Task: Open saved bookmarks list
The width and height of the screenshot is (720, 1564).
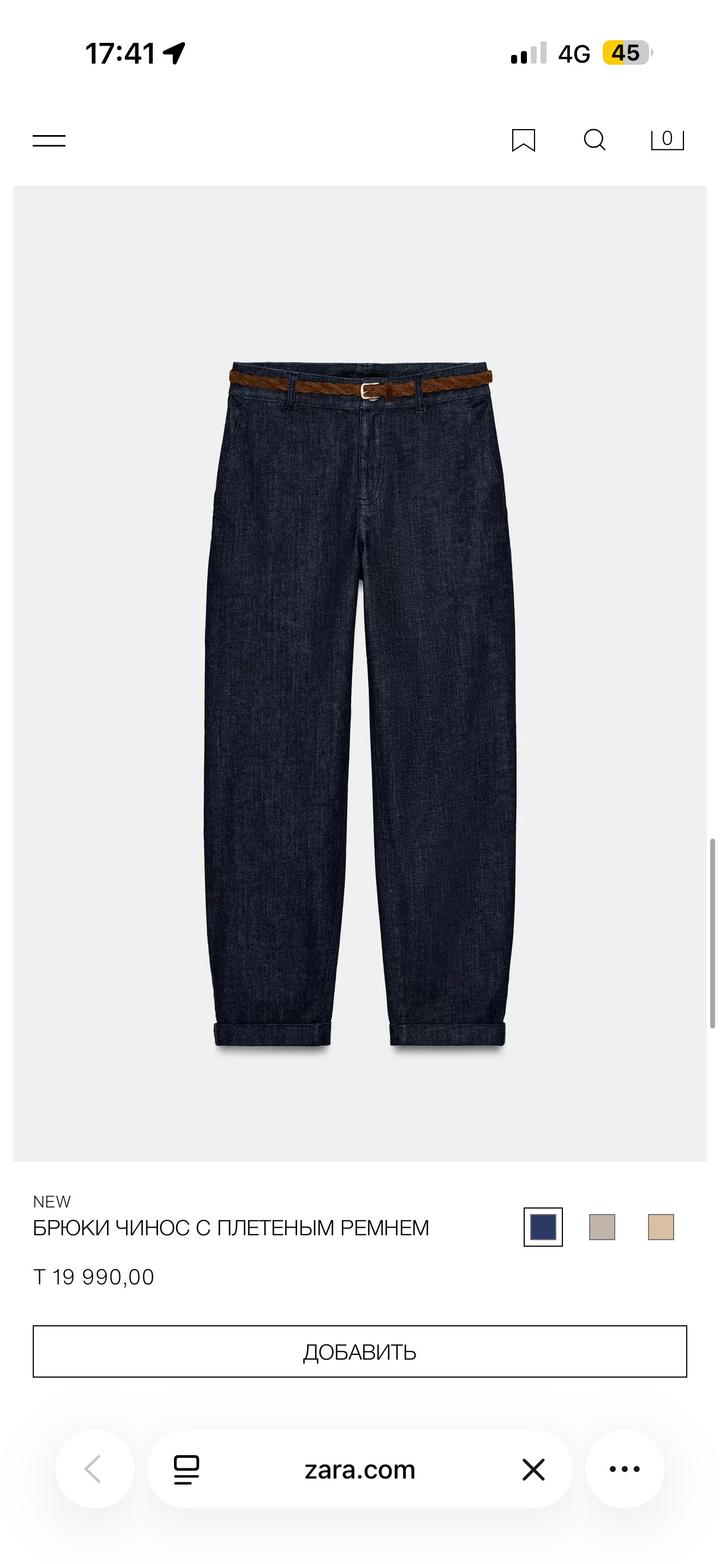Action: tap(523, 140)
